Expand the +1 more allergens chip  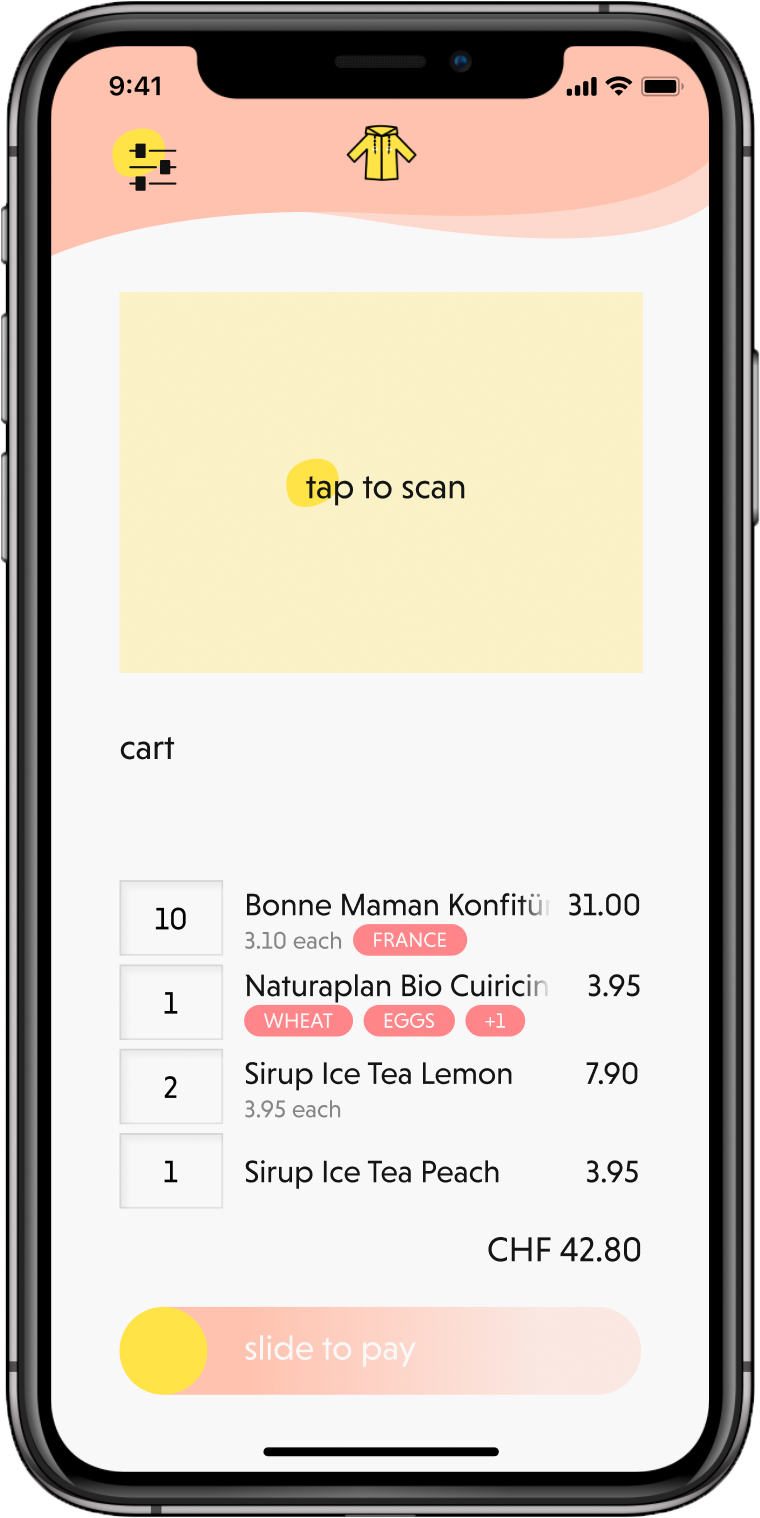click(495, 1021)
